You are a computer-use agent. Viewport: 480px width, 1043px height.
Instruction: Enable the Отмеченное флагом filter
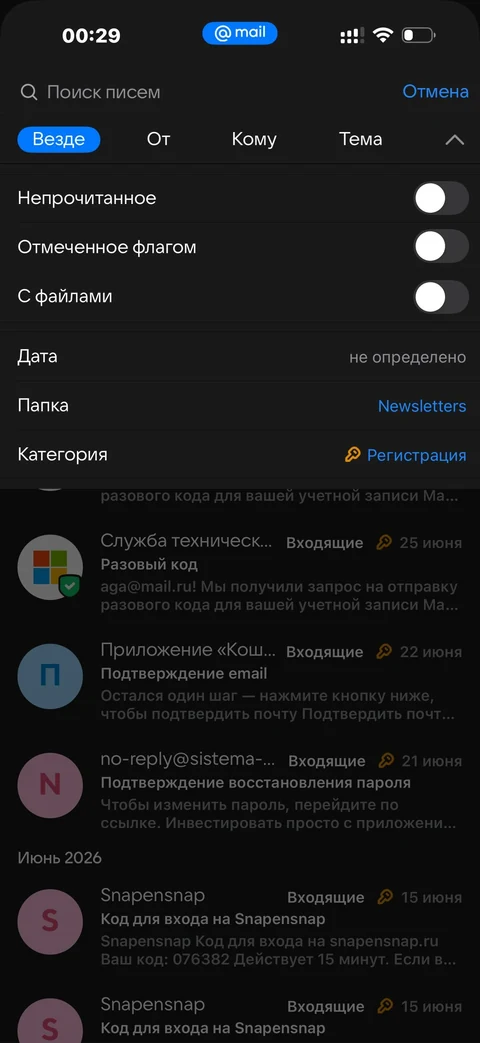(441, 247)
